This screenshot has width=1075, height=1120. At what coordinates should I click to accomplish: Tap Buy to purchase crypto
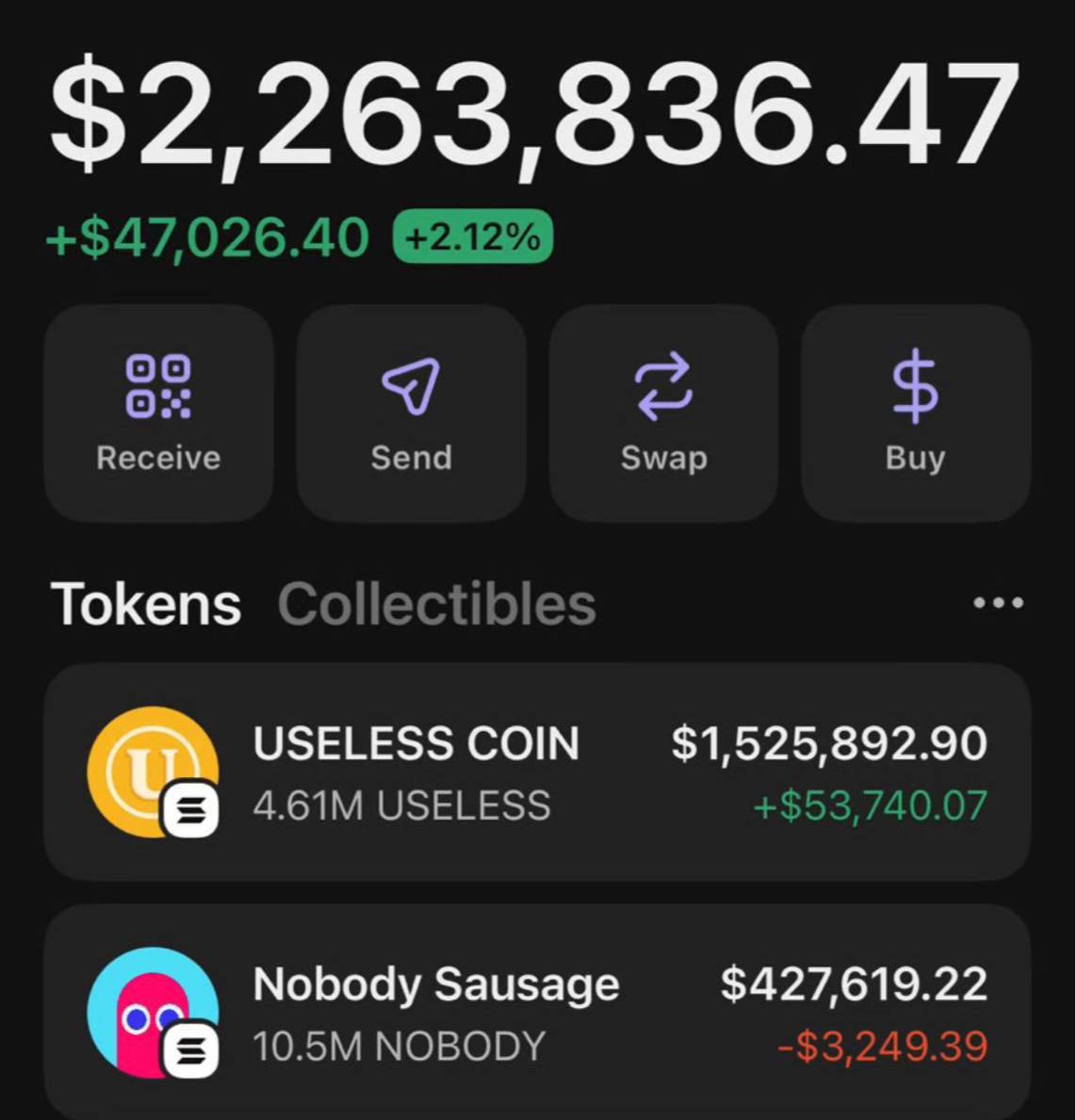pyautogui.click(x=916, y=414)
